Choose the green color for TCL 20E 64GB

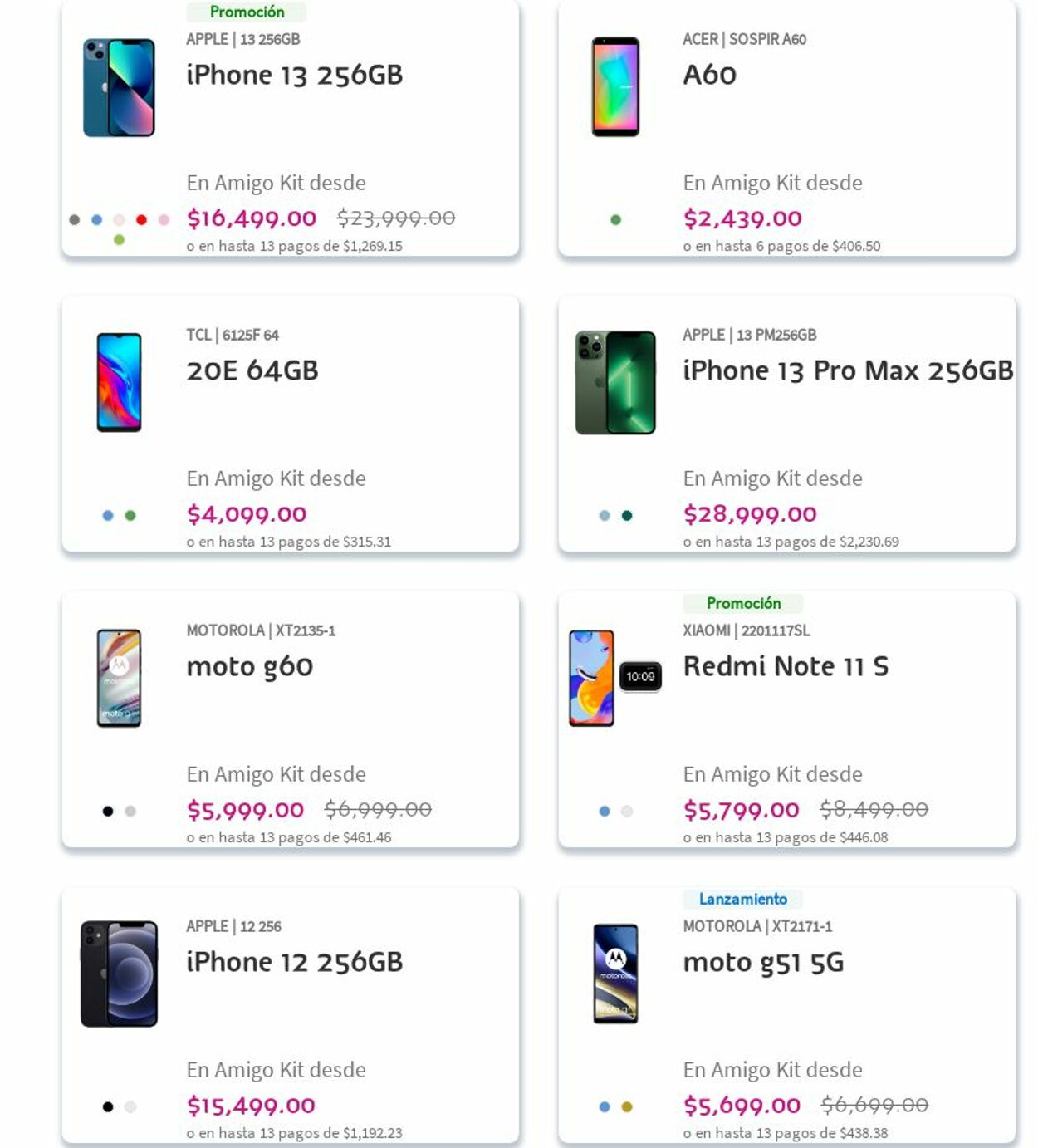tap(130, 516)
